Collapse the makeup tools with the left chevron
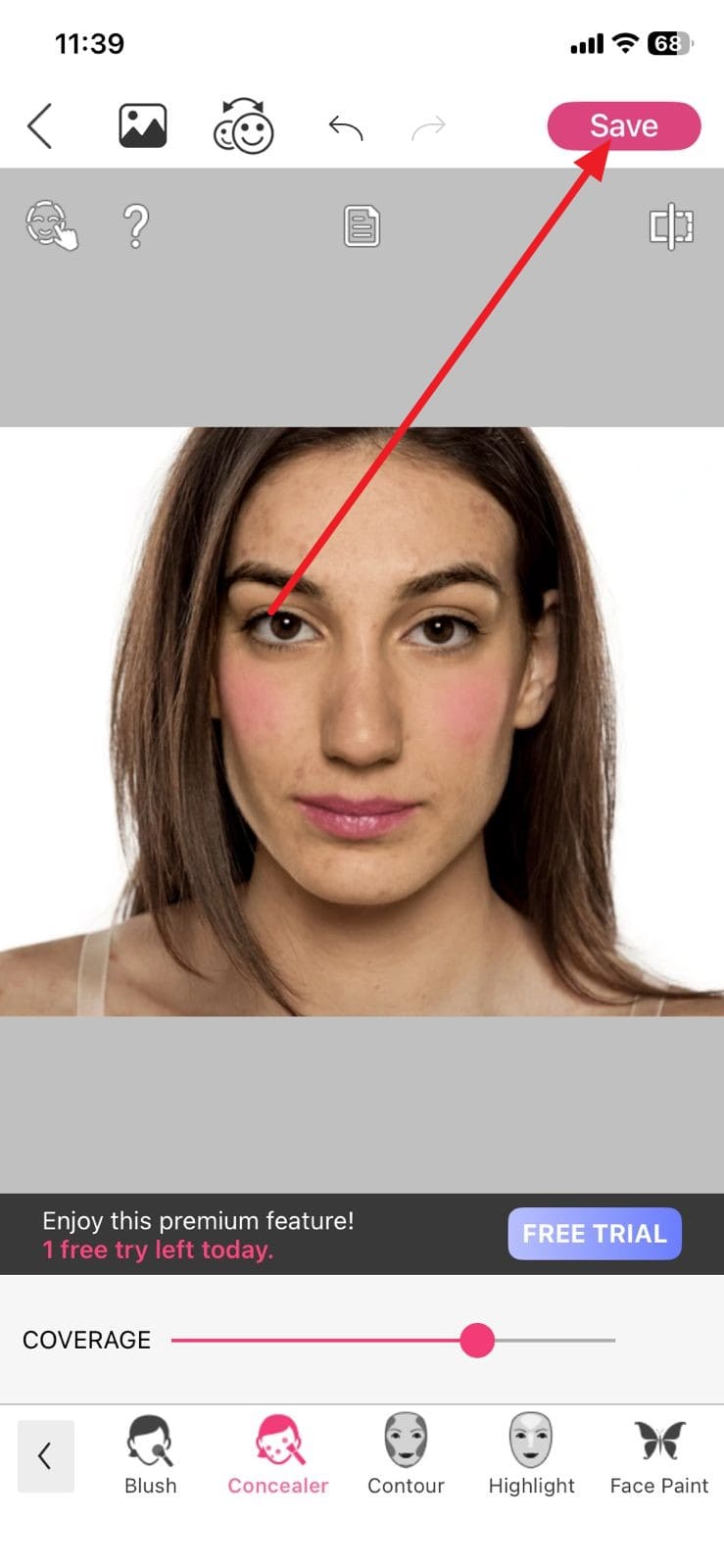The height and width of the screenshot is (1568, 724). pyautogui.click(x=45, y=1455)
